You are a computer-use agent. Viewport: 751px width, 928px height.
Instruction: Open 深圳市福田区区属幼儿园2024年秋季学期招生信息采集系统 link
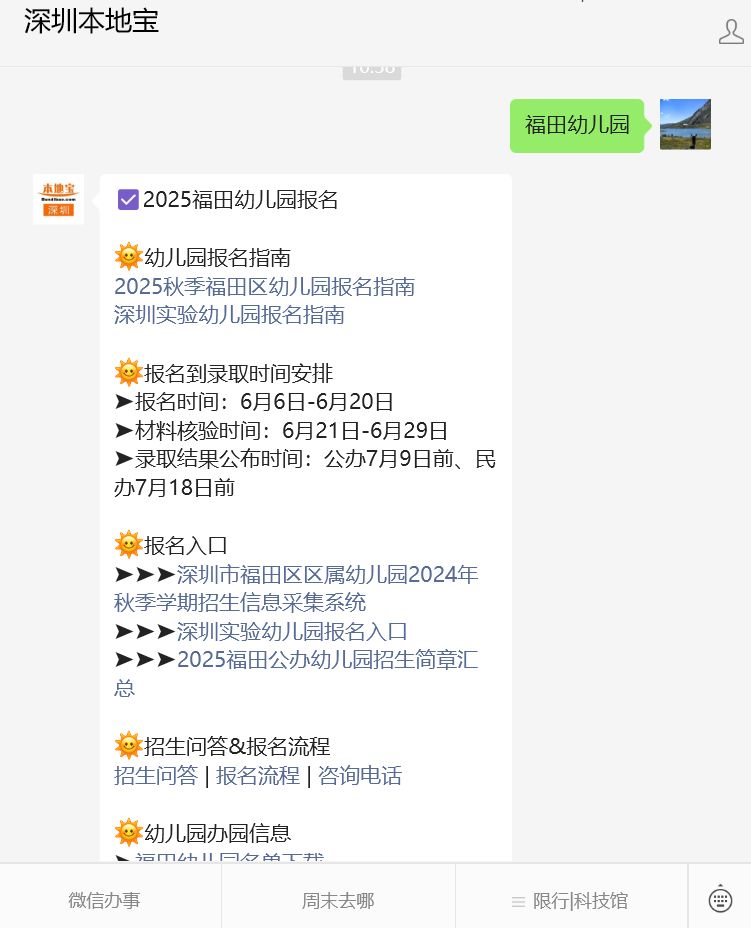[327, 575]
